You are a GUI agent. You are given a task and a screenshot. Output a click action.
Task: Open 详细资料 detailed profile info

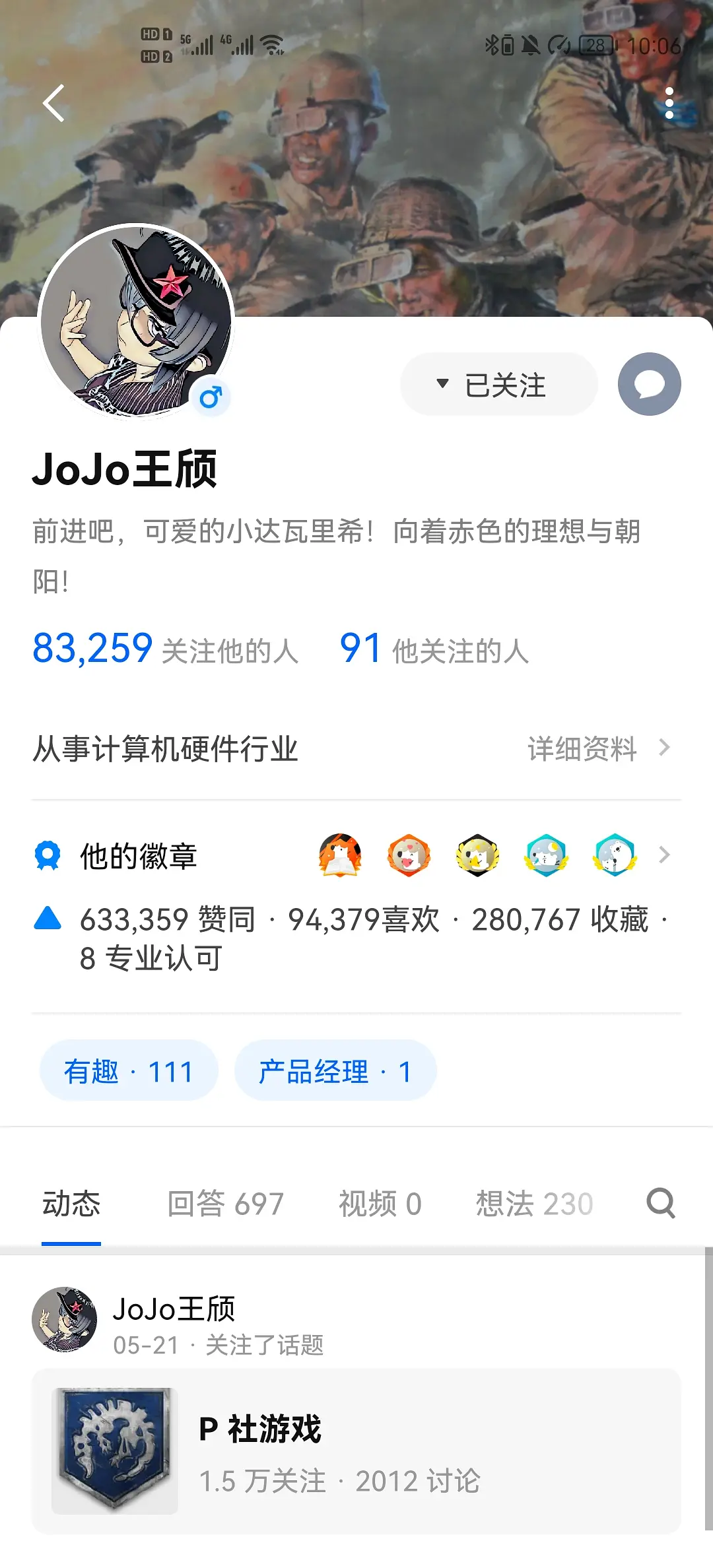coord(597,748)
